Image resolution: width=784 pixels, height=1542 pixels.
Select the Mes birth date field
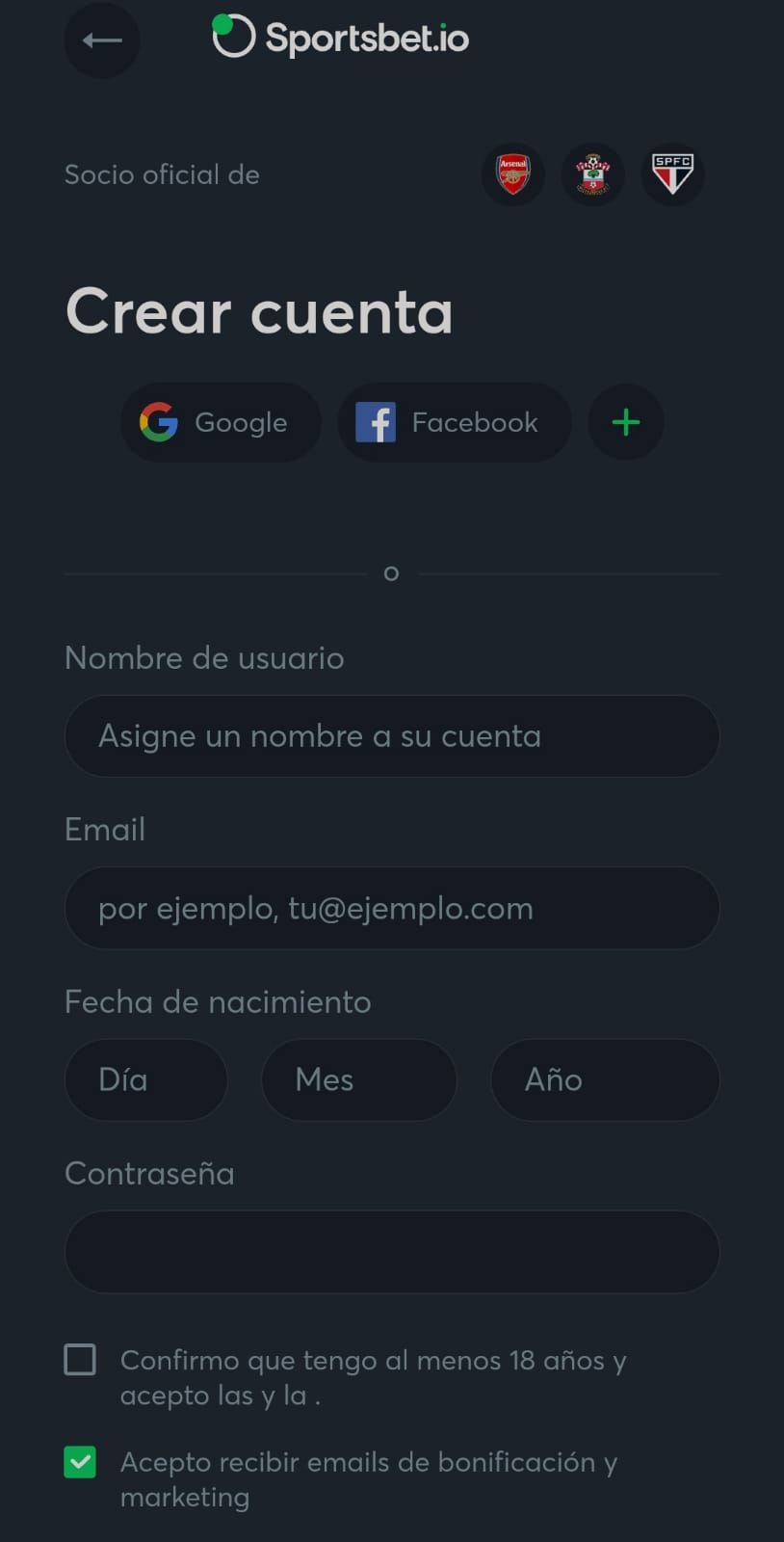358,1079
